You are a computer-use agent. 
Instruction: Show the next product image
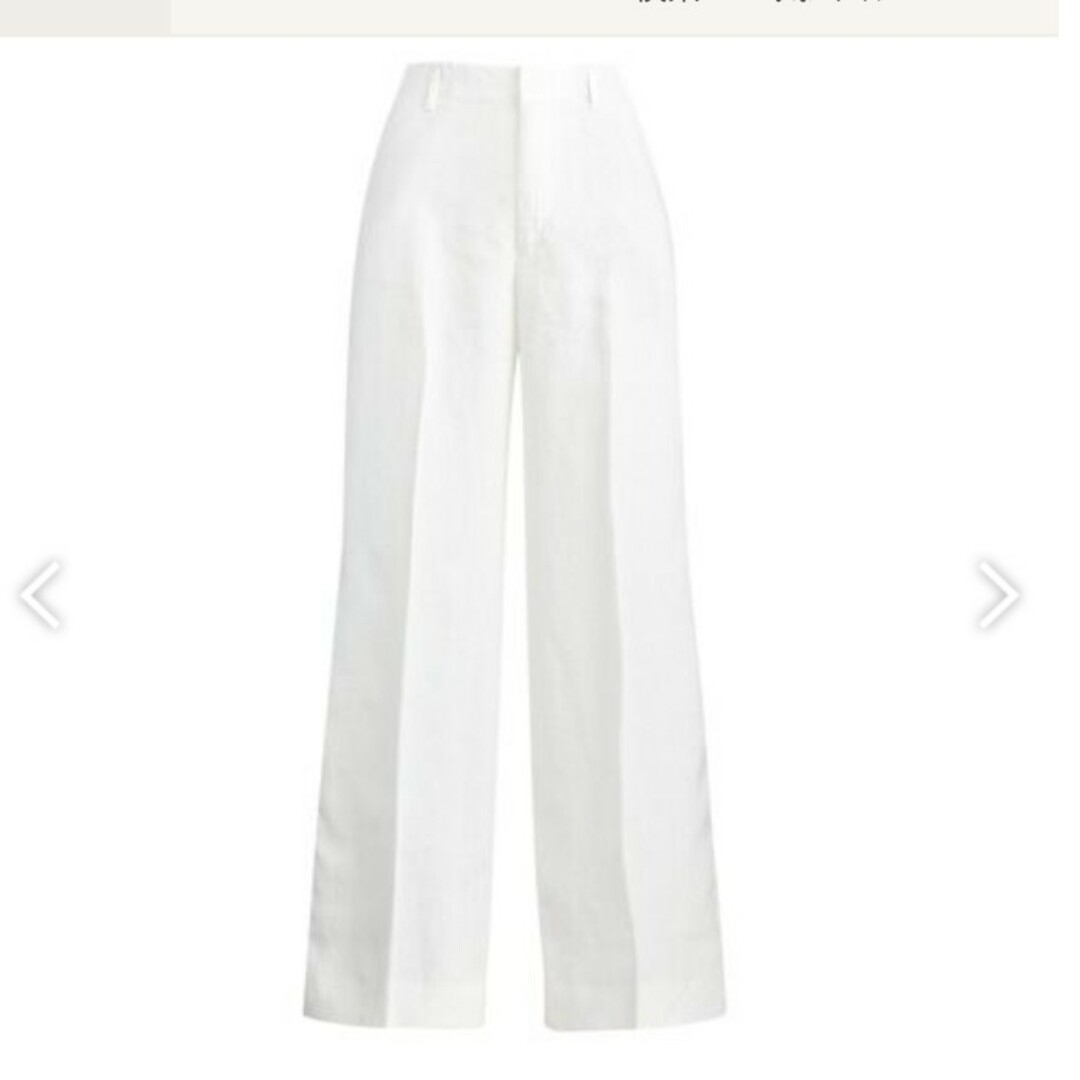pos(997,595)
